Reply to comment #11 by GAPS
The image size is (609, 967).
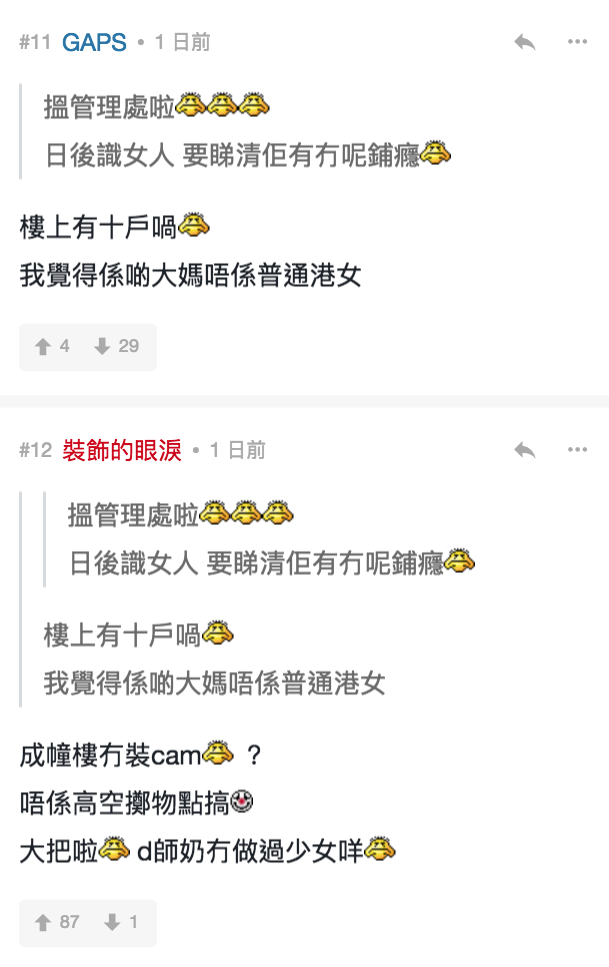pyautogui.click(x=525, y=42)
